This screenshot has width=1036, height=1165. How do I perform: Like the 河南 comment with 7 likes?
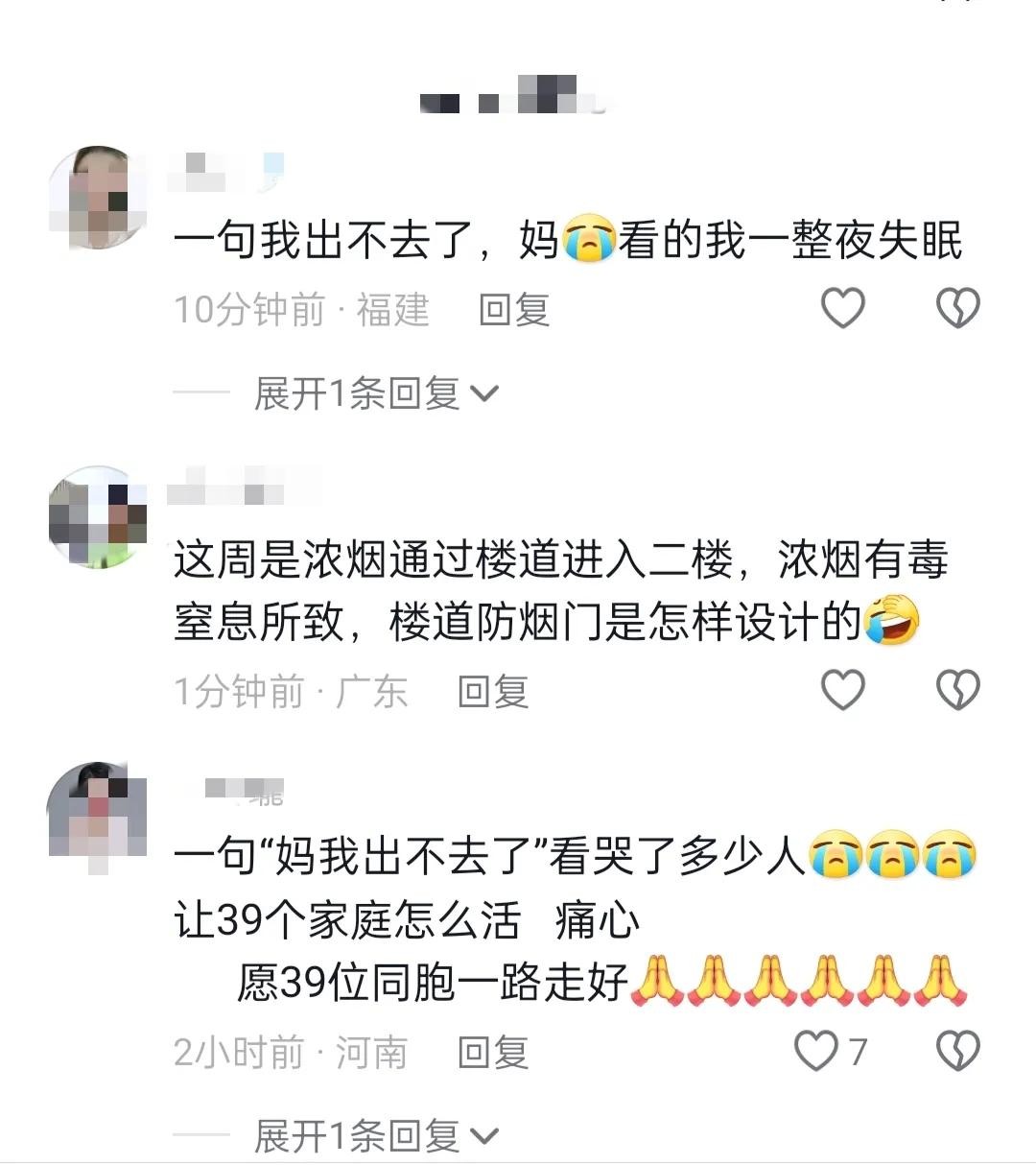point(818,1051)
